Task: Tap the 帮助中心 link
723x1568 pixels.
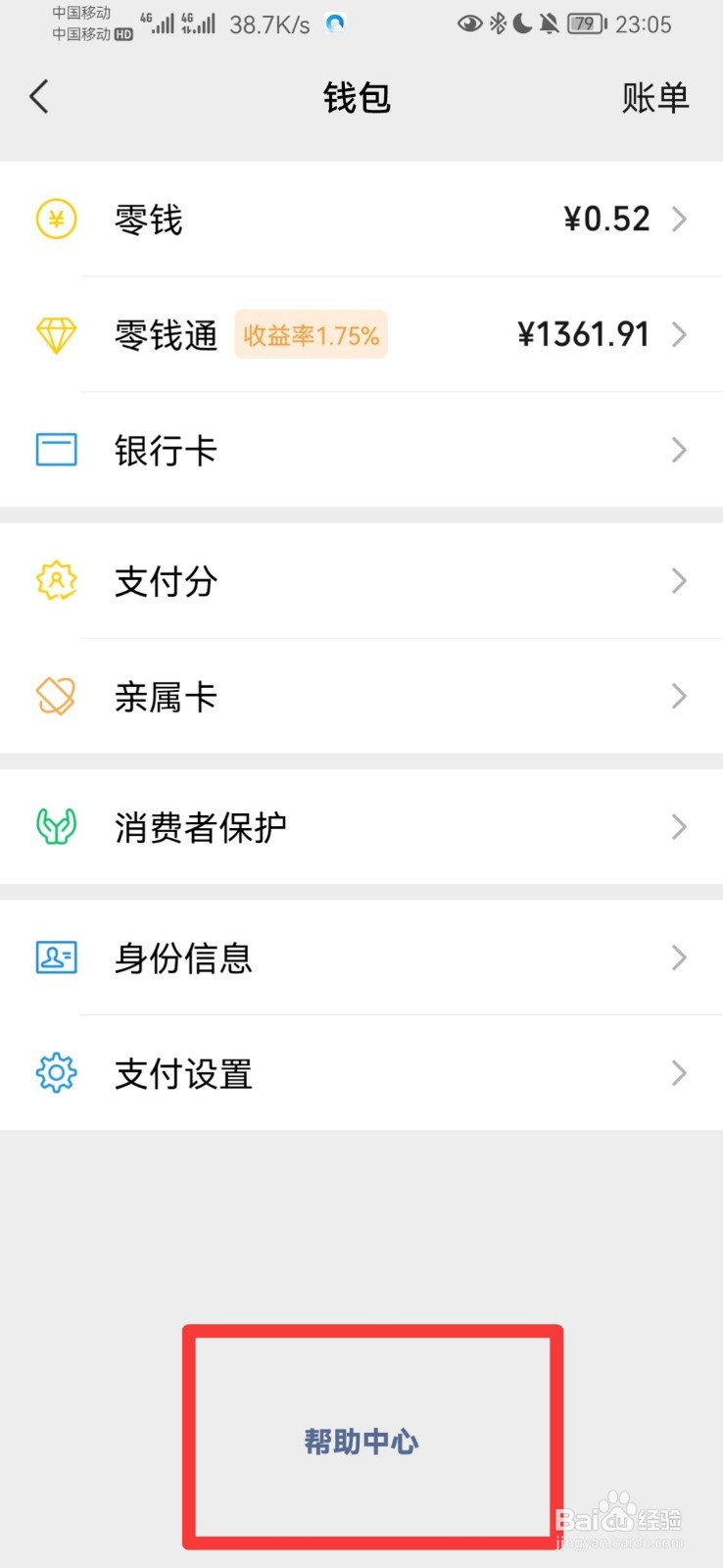Action: (361, 1442)
